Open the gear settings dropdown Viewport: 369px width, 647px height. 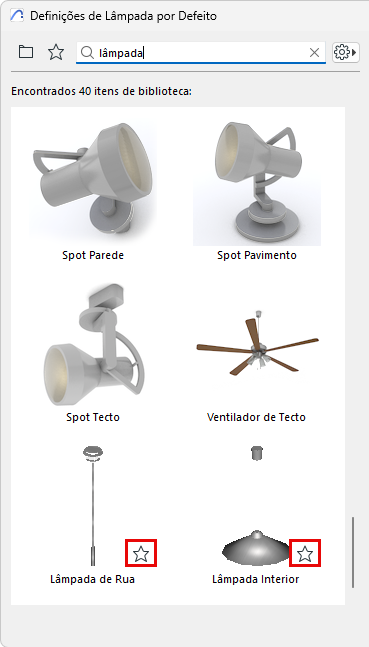tap(345, 52)
